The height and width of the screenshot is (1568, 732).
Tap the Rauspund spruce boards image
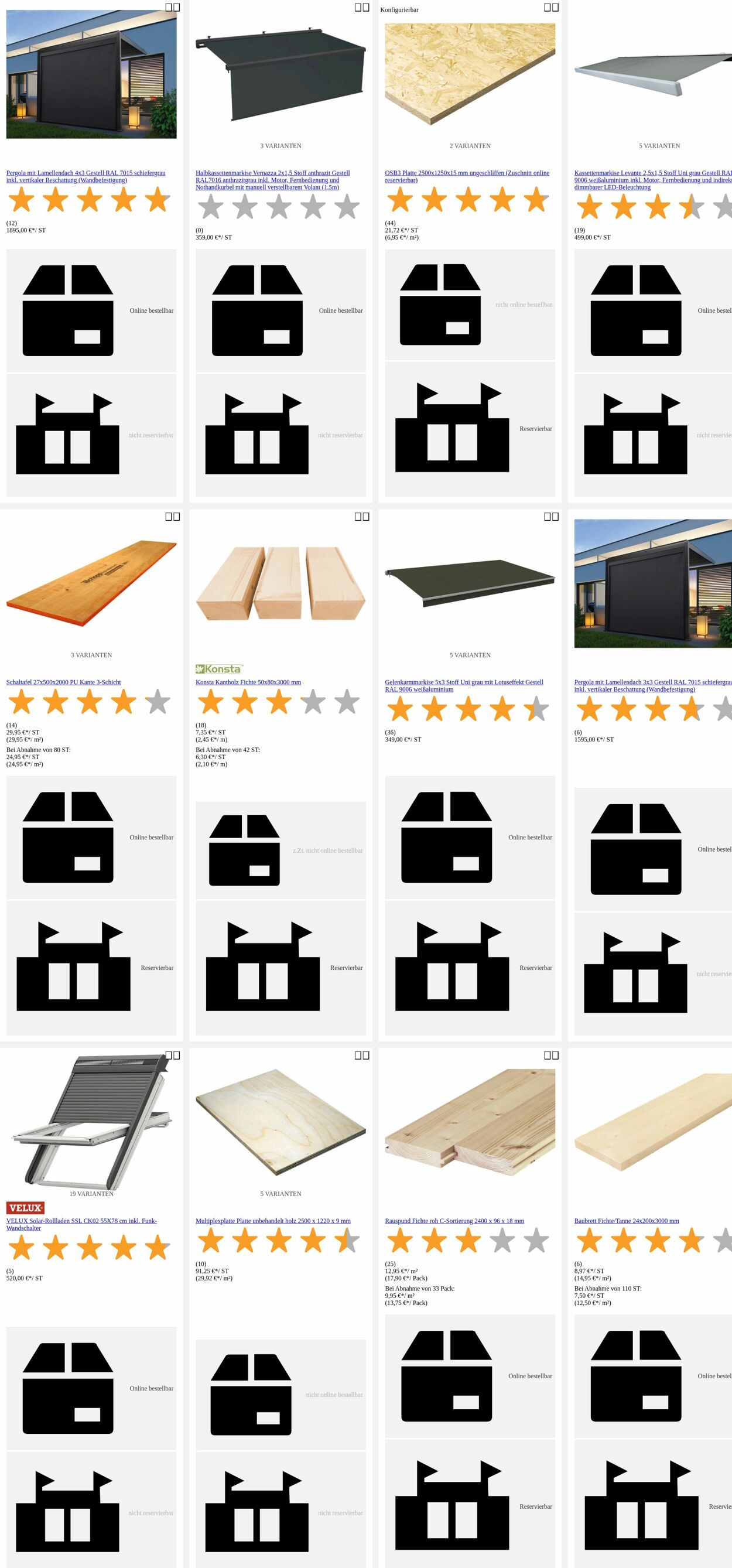click(x=470, y=1122)
